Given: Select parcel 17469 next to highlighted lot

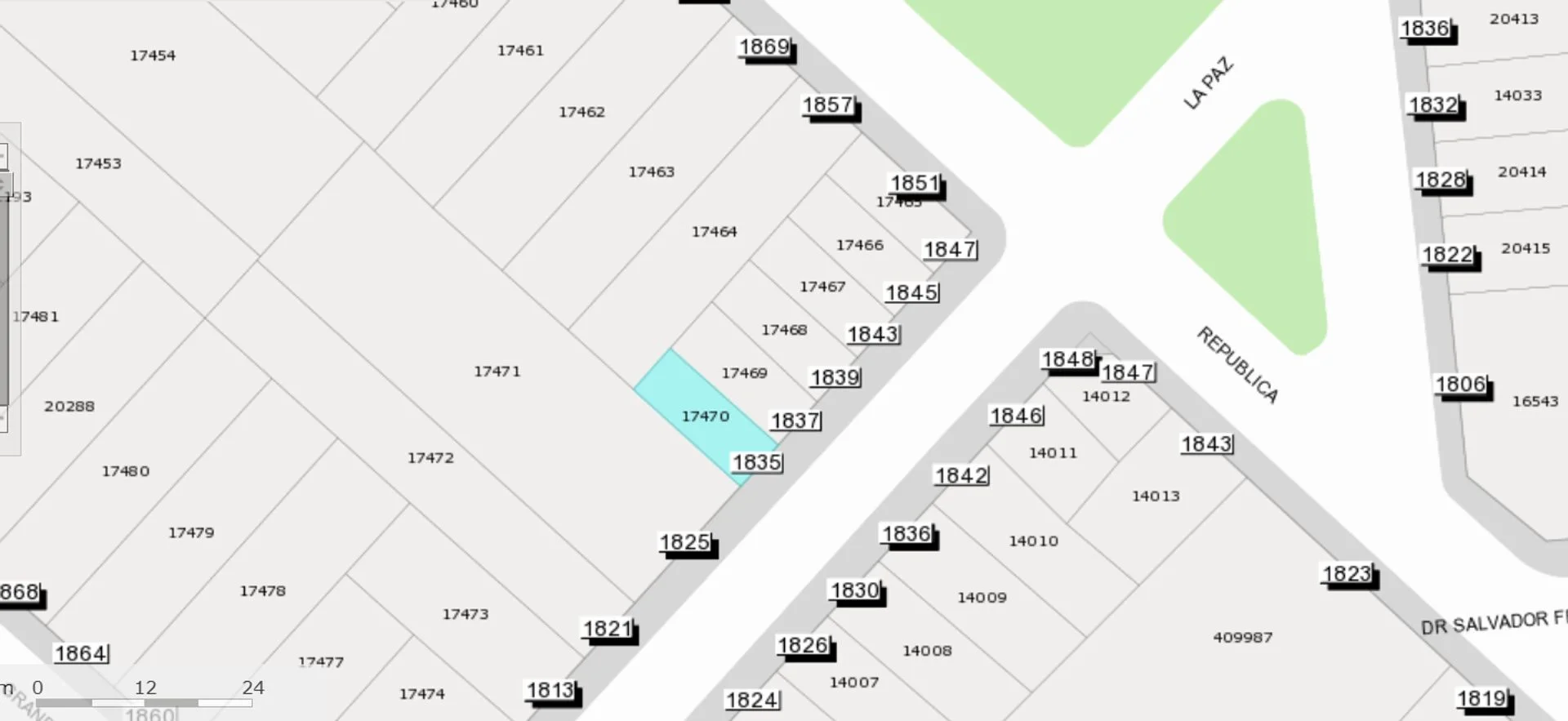Looking at the screenshot, I should coord(744,373).
